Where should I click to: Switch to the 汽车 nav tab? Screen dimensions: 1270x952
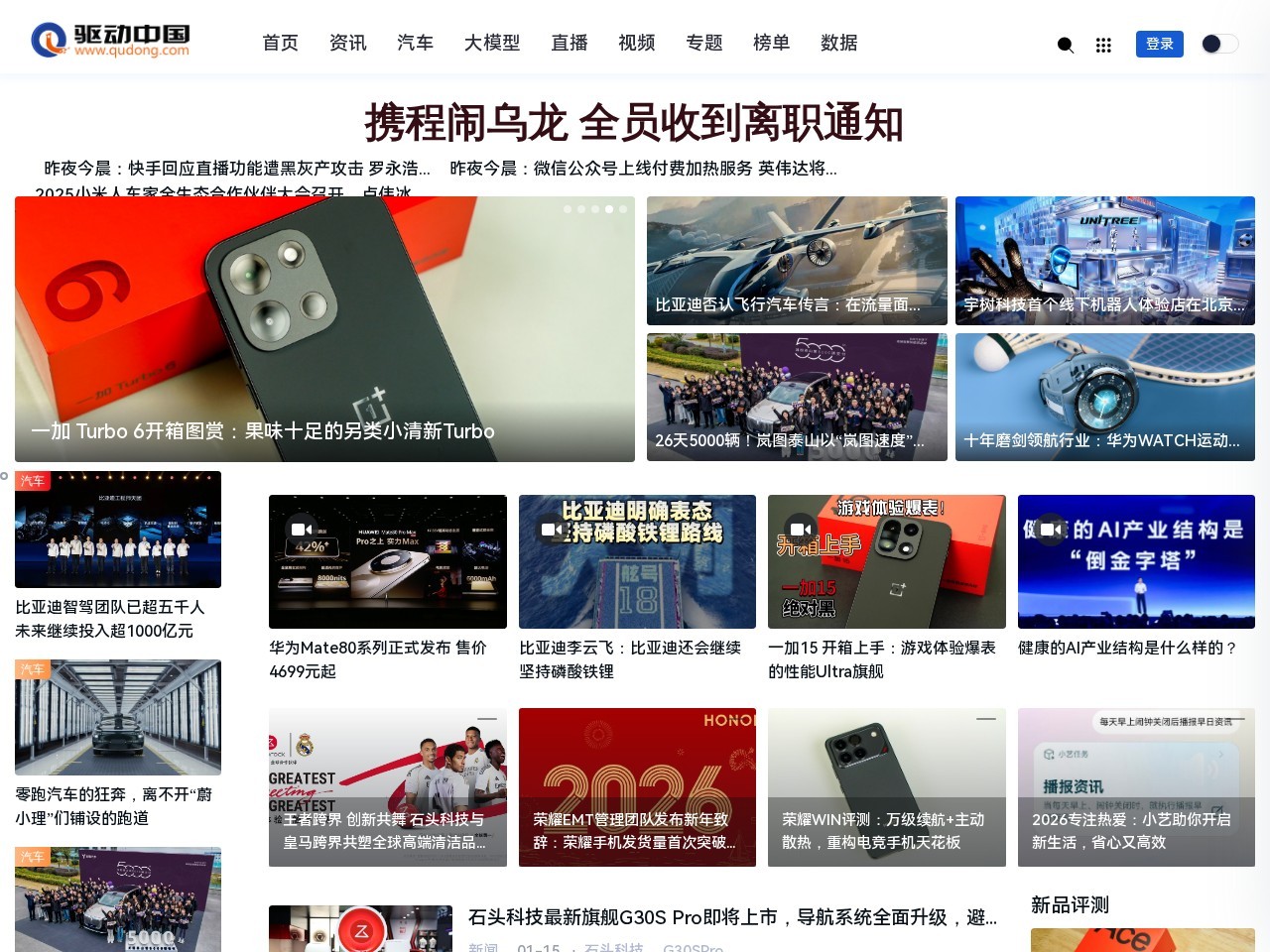[415, 43]
